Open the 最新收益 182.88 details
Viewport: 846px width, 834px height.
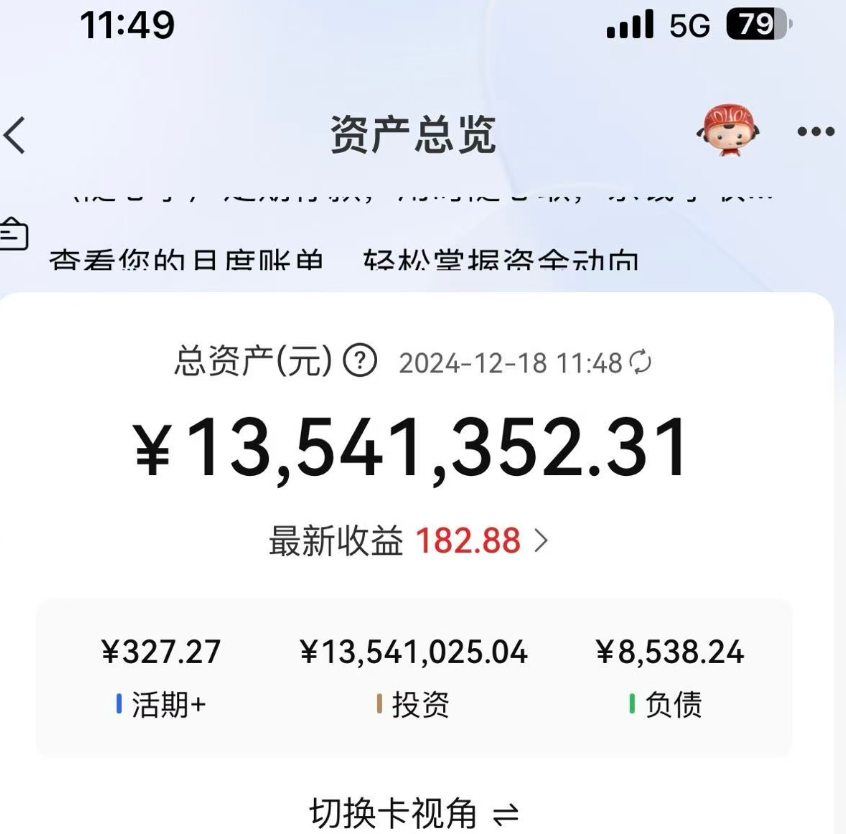(x=410, y=541)
